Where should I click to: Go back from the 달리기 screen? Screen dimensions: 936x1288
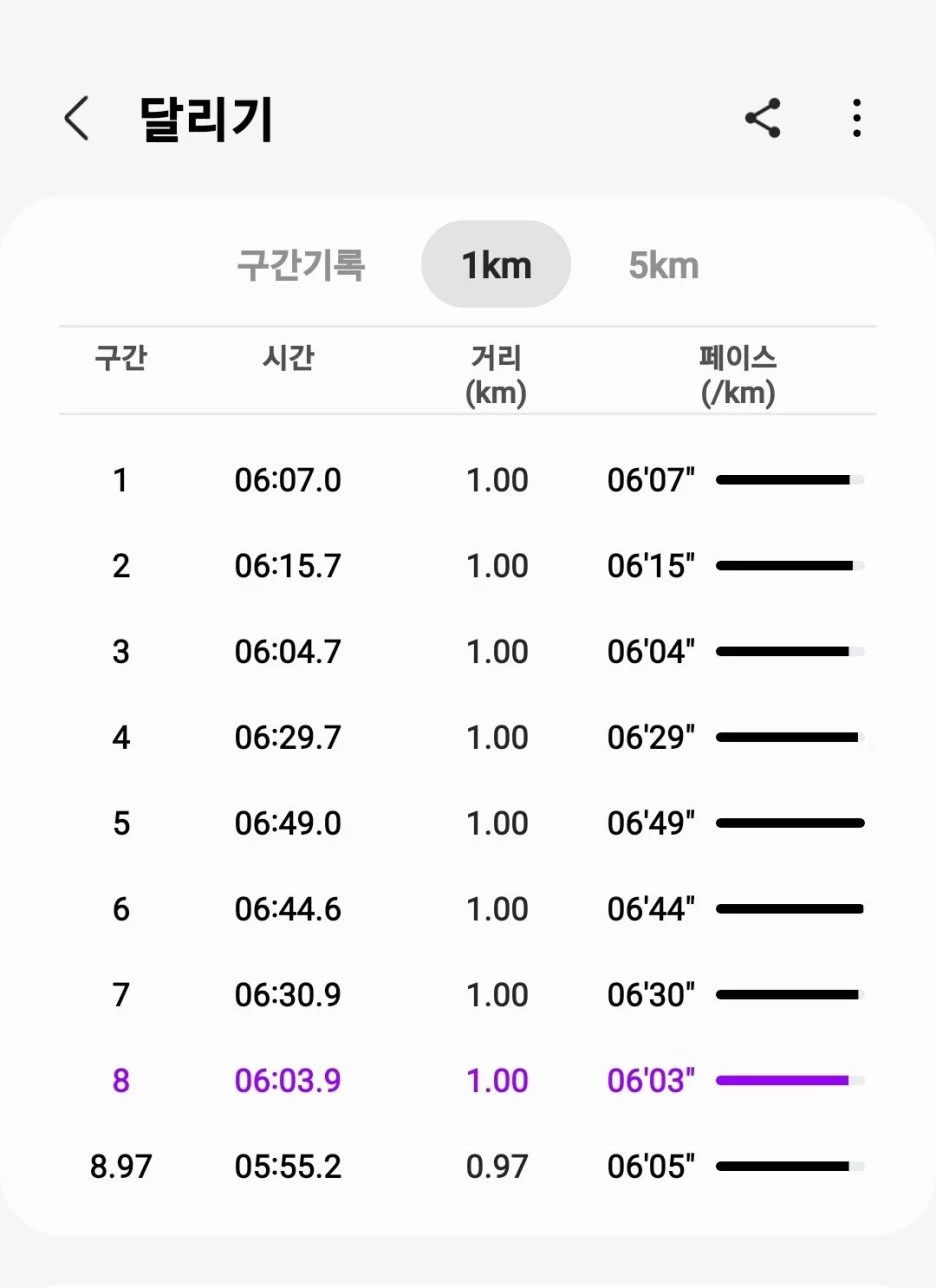point(76,120)
